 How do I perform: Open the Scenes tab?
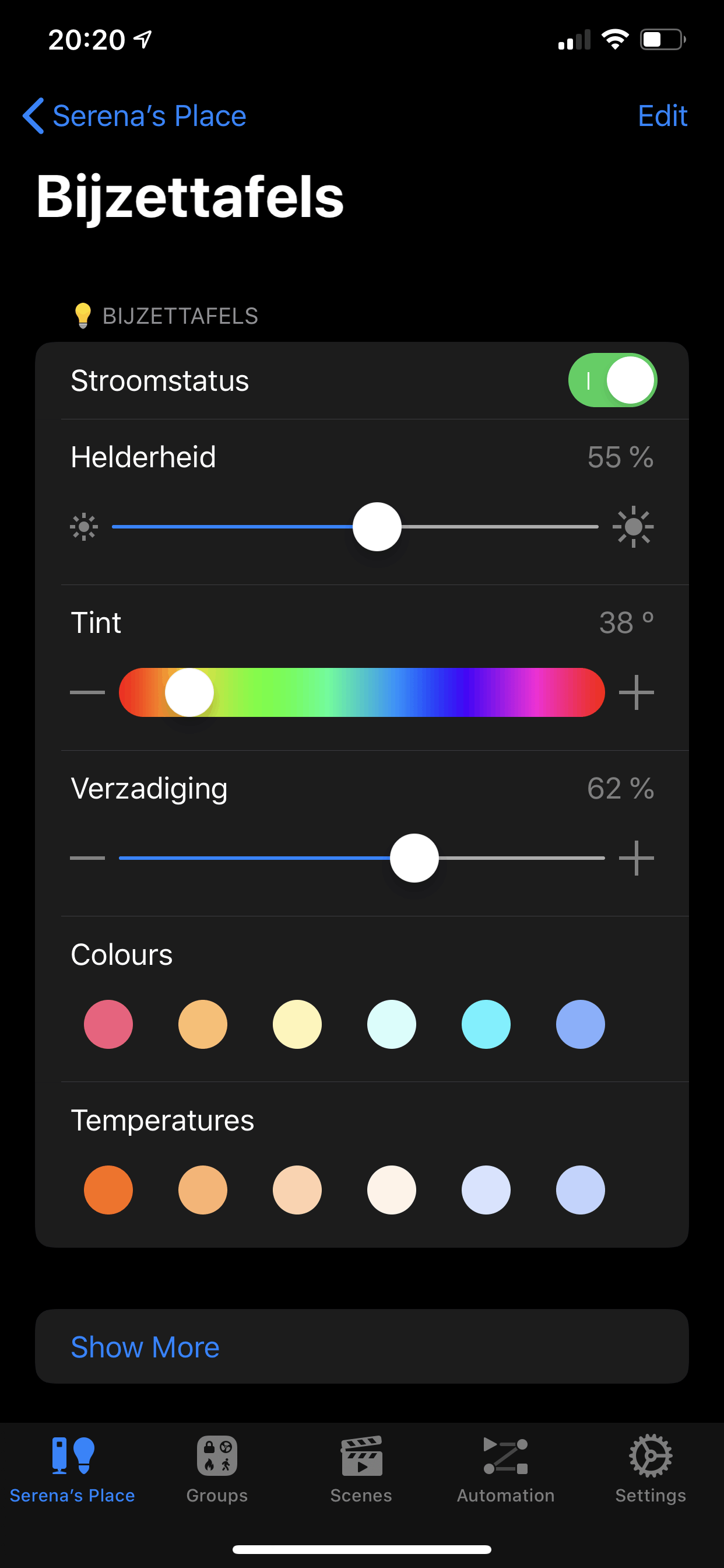coord(361,1468)
